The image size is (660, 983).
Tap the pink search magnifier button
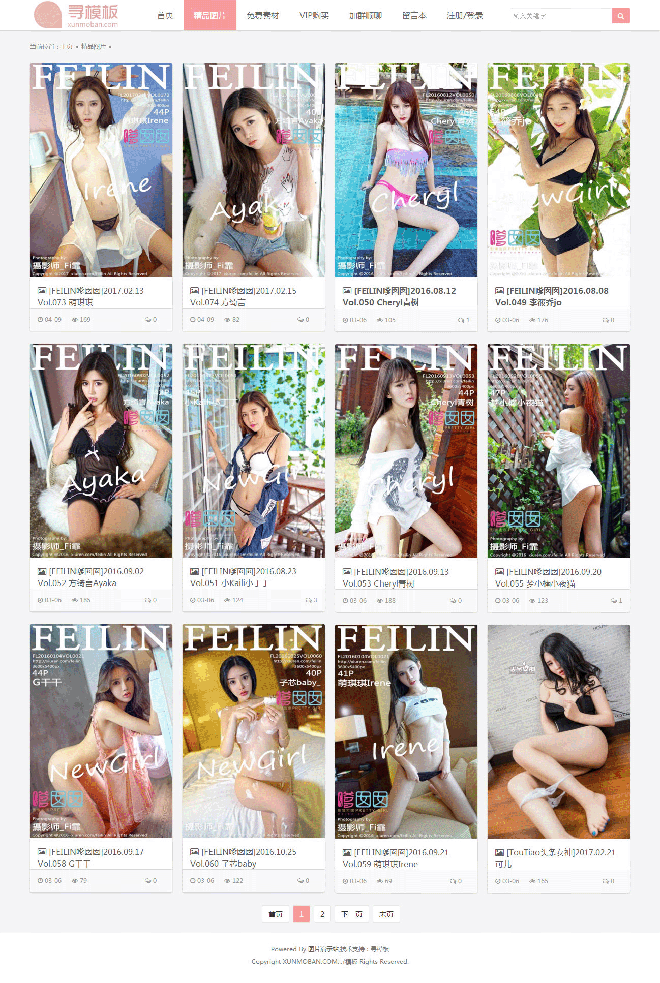point(620,16)
